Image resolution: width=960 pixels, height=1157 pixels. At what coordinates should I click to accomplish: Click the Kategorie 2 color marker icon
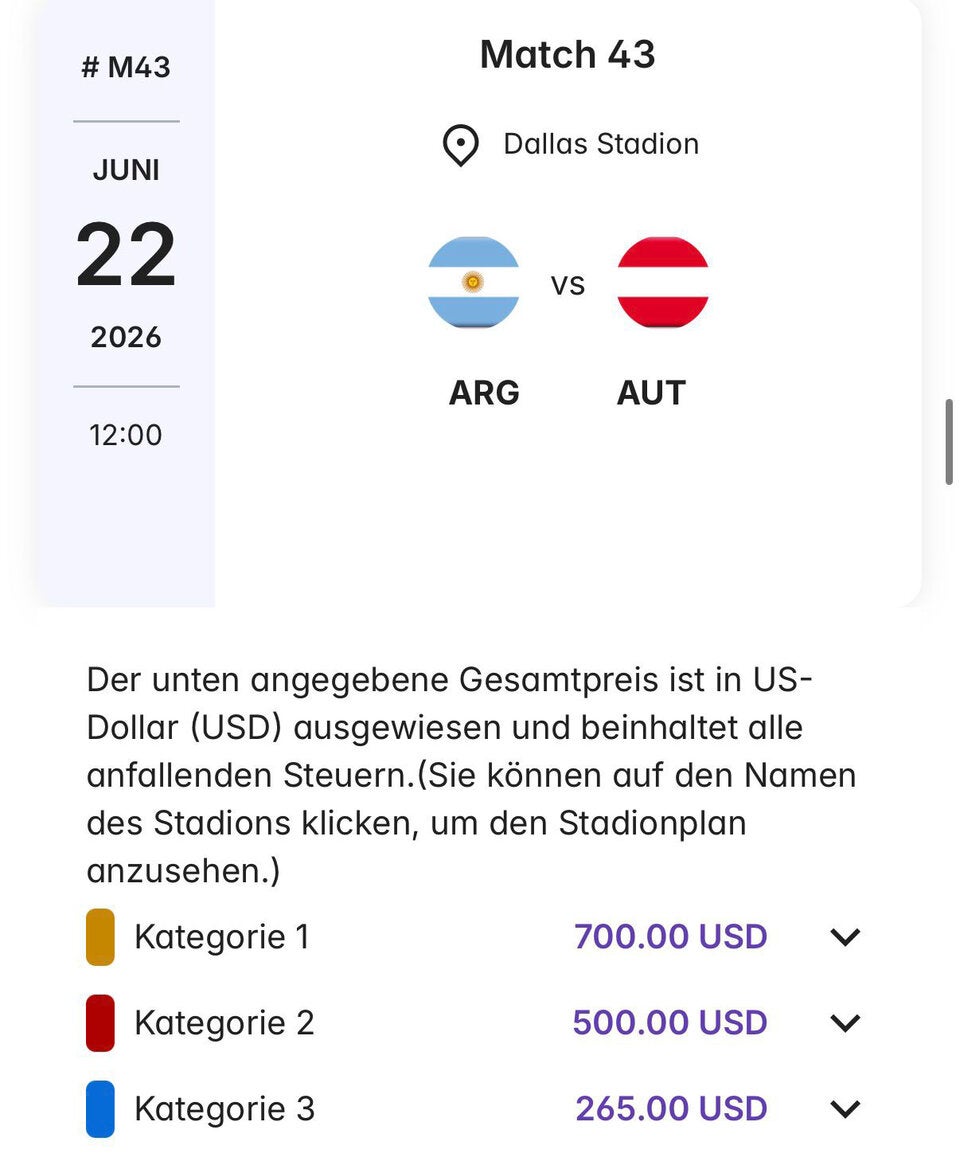99,1023
